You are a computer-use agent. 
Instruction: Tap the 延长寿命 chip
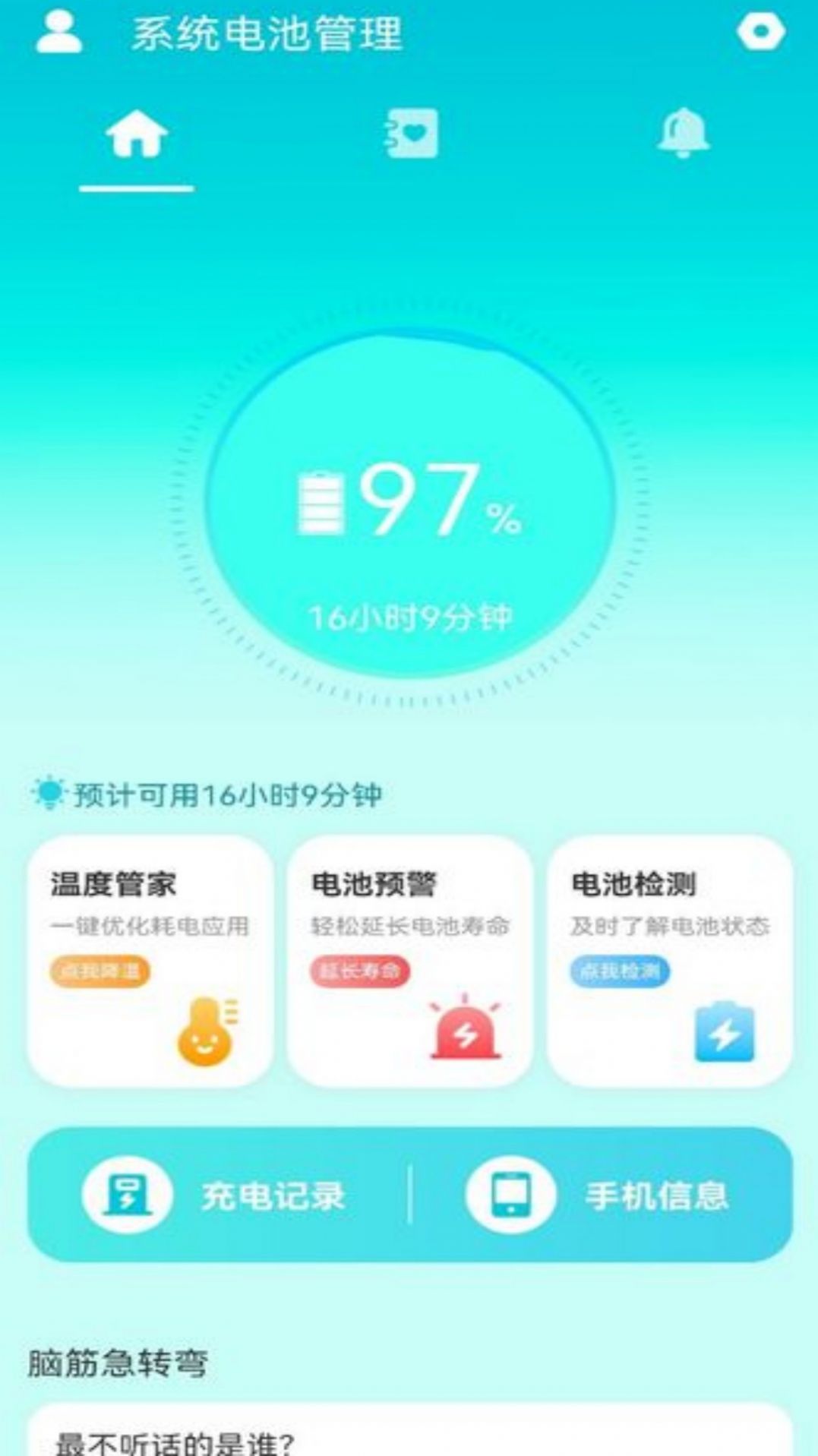click(359, 971)
